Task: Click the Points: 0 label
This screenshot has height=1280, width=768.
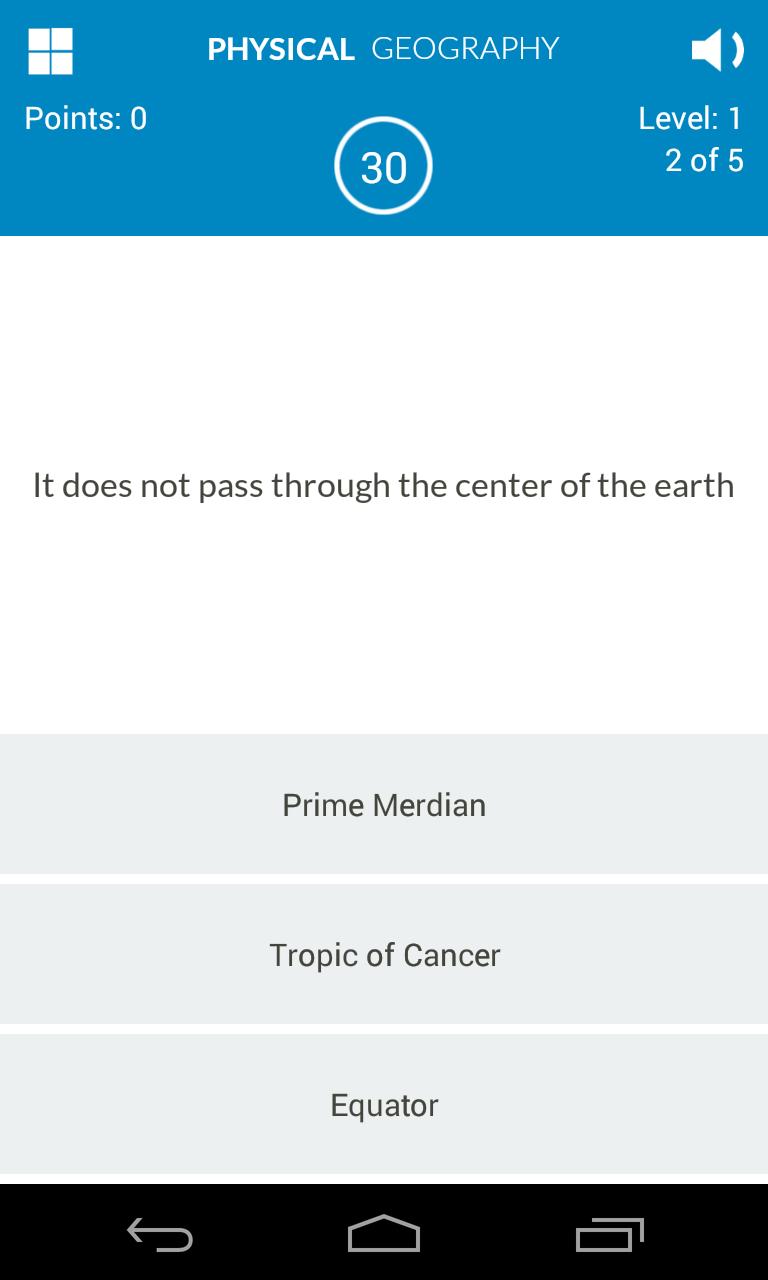Action: tap(84, 118)
